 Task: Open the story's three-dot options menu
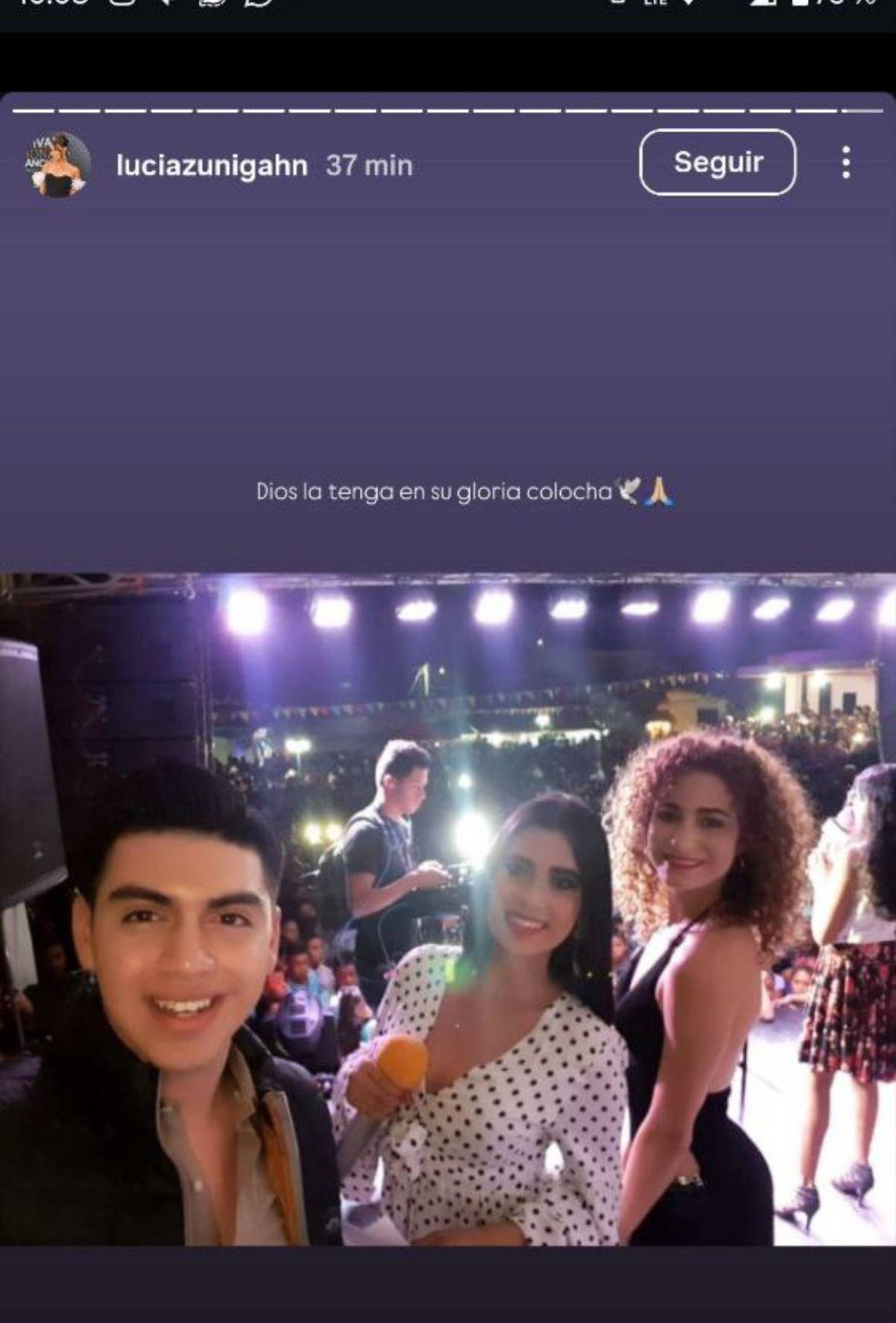click(x=845, y=162)
